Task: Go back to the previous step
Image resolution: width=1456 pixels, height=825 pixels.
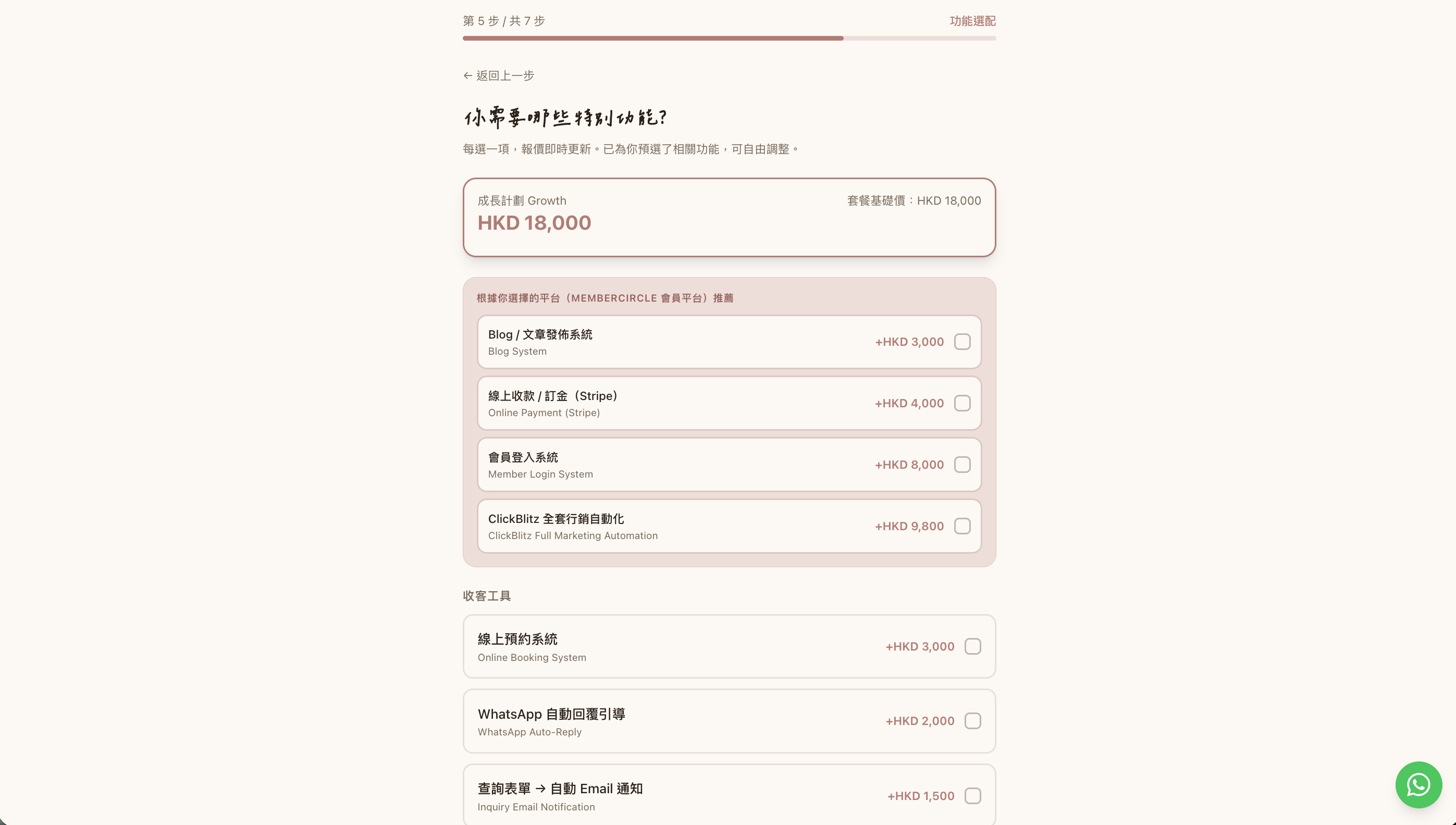Action: (499, 76)
